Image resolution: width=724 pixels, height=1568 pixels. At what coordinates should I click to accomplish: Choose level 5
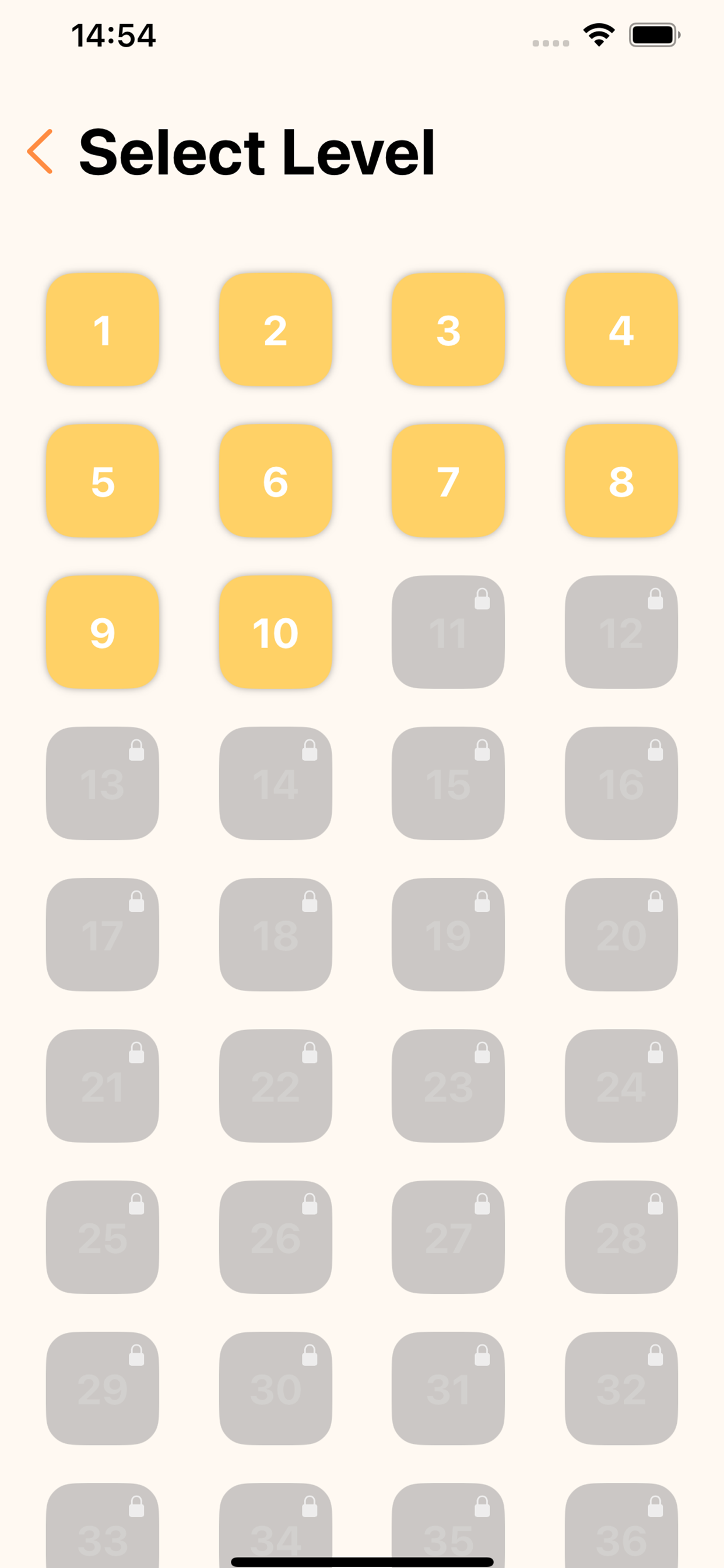pos(102,481)
